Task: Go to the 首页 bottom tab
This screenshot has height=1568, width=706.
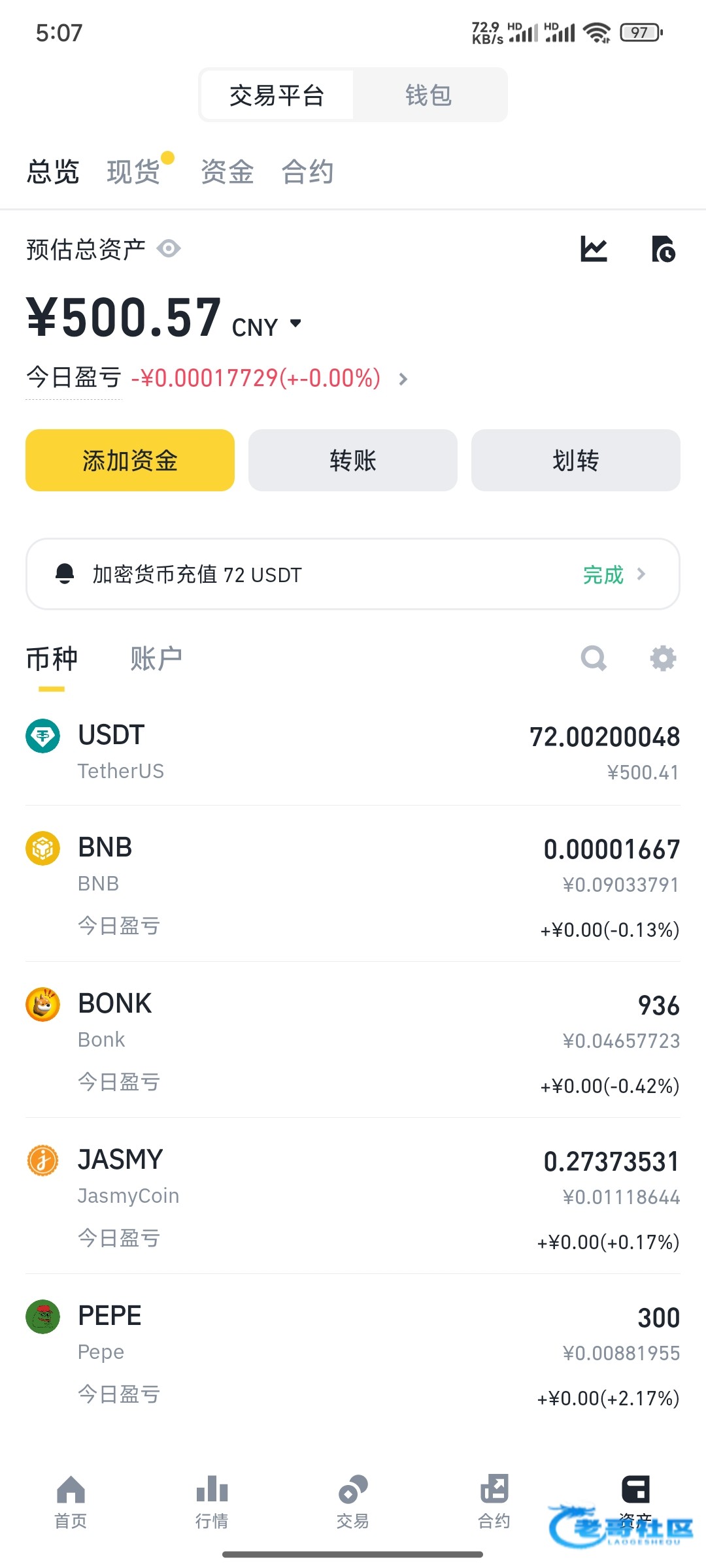Action: click(x=71, y=1503)
